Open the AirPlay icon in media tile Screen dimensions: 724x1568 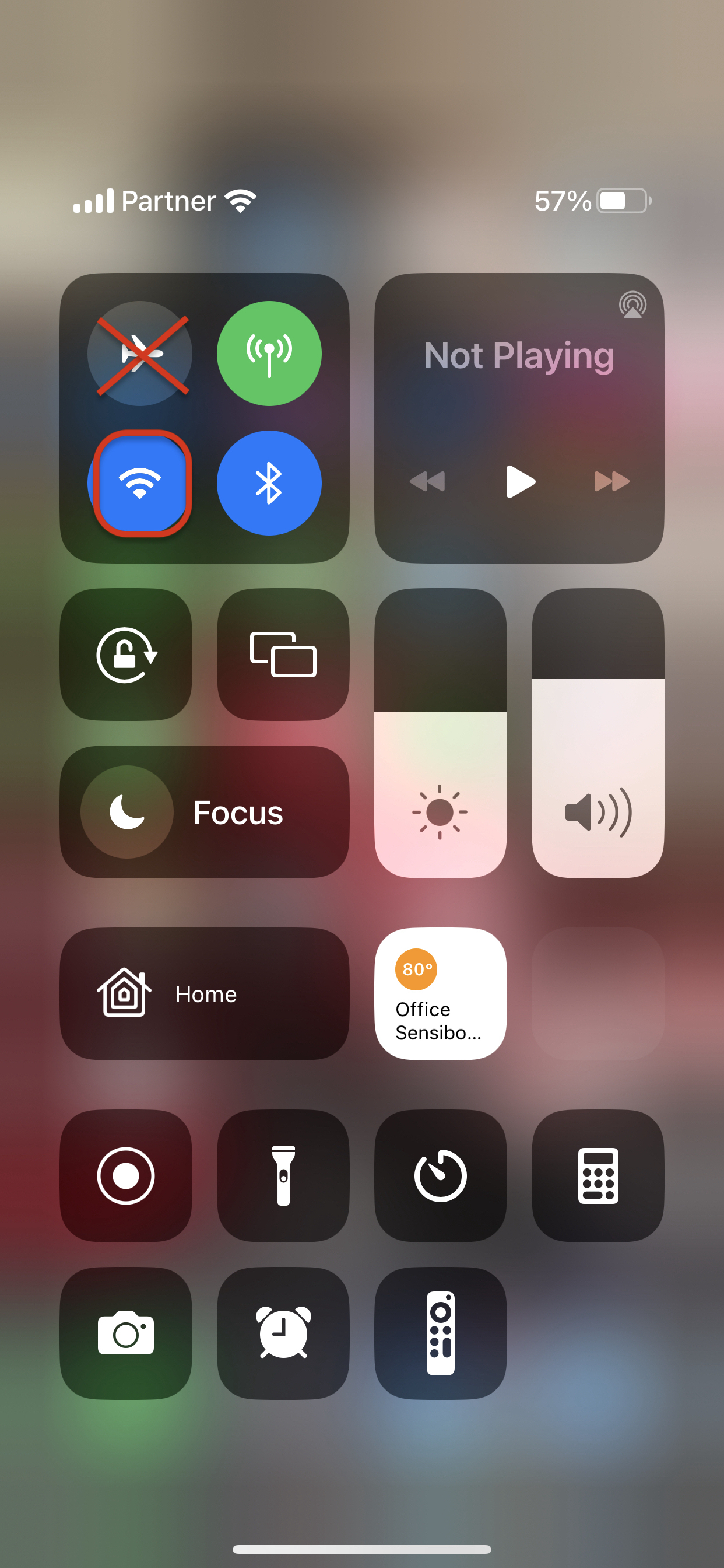632,304
